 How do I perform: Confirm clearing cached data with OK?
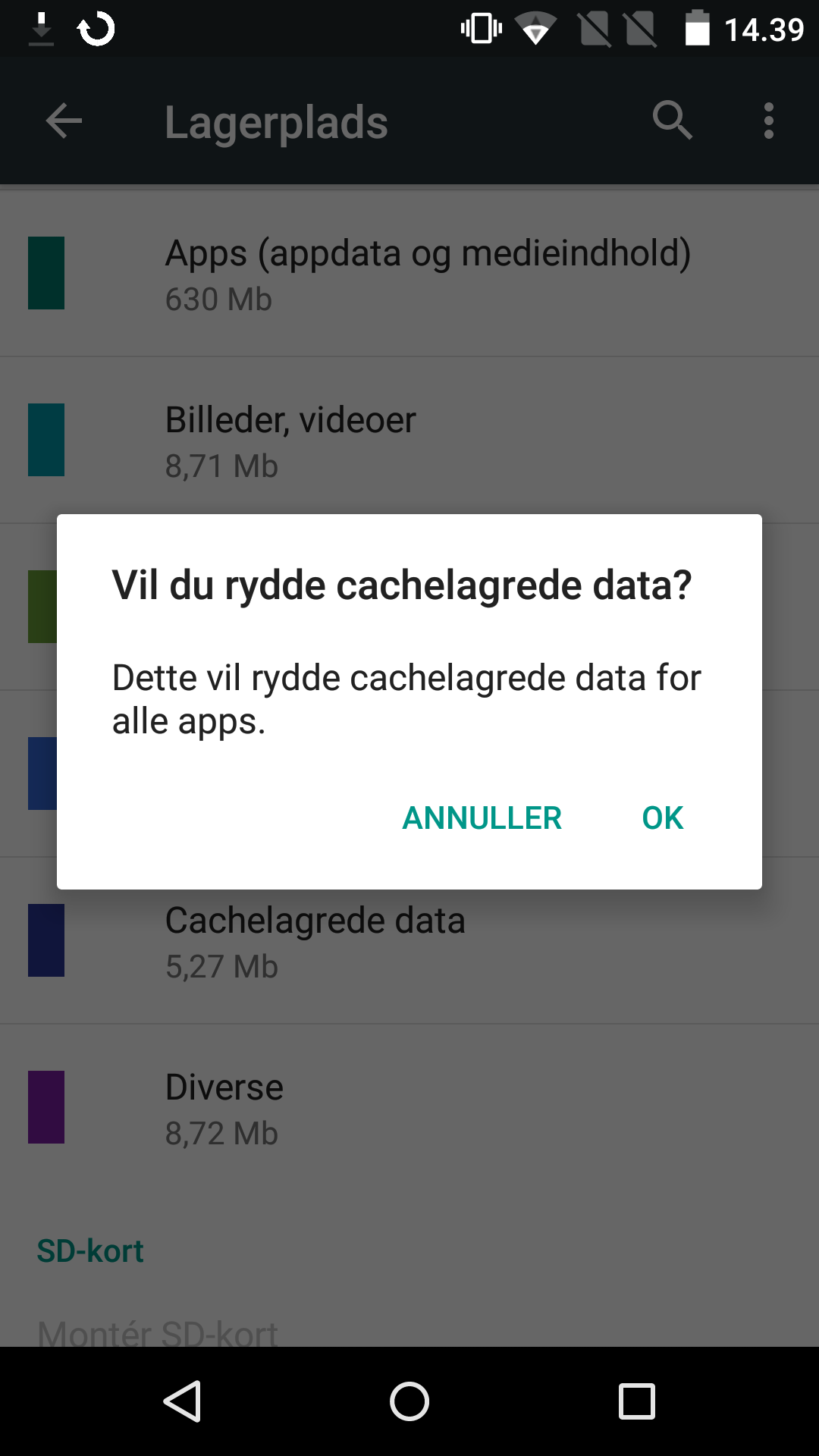pos(662,817)
